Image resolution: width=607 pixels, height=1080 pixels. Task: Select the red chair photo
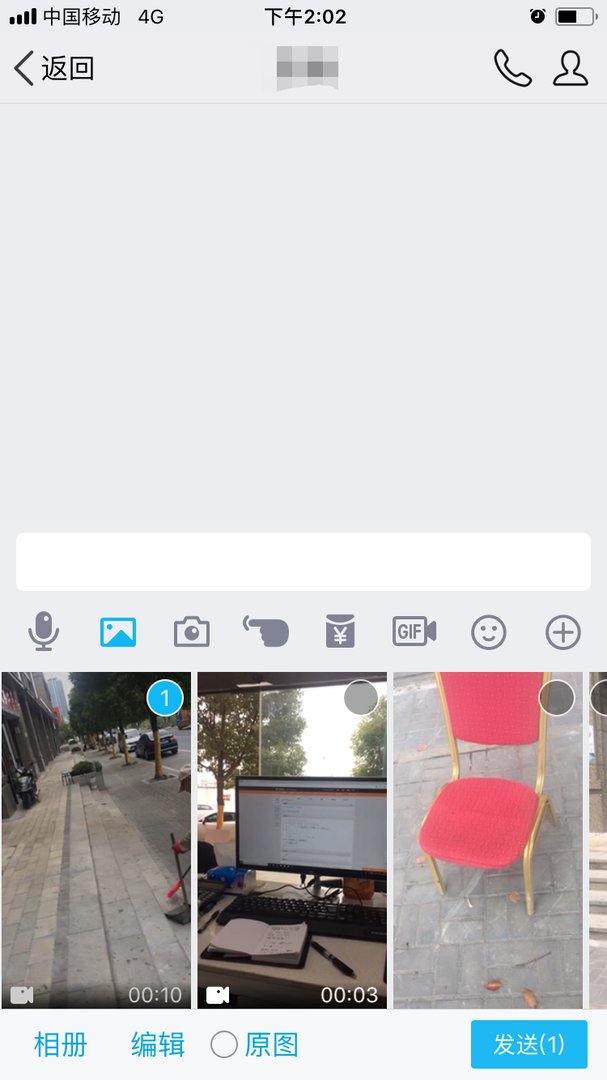point(556,698)
